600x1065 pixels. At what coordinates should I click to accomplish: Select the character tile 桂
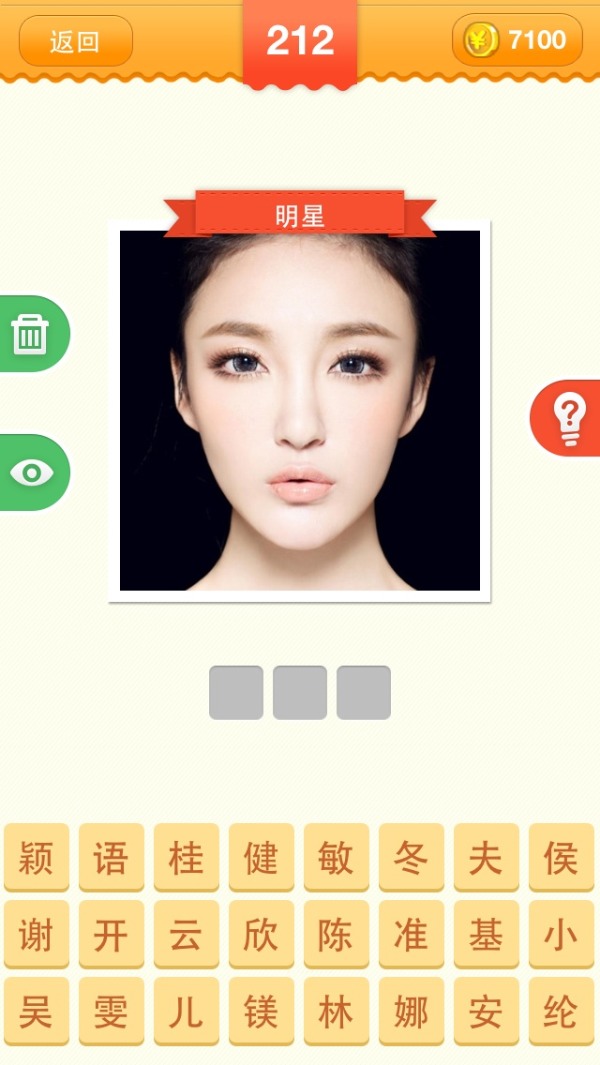[x=186, y=857]
